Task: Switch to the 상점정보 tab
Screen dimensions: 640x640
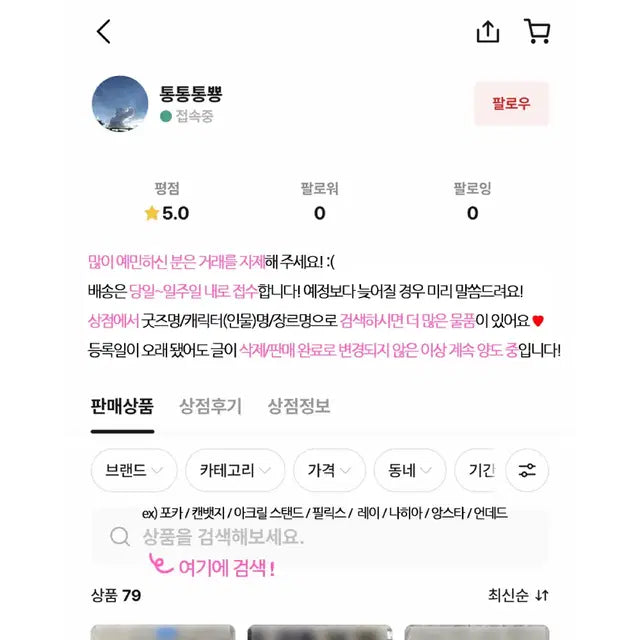Action: point(298,406)
